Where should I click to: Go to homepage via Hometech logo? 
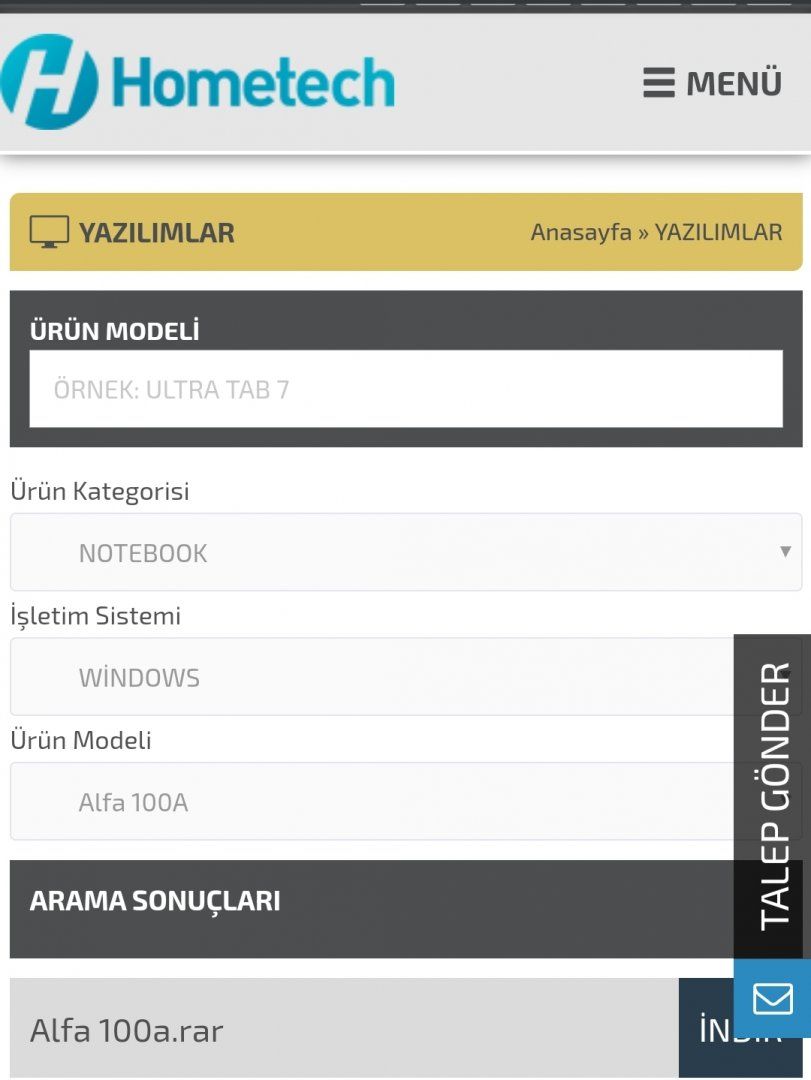(197, 82)
